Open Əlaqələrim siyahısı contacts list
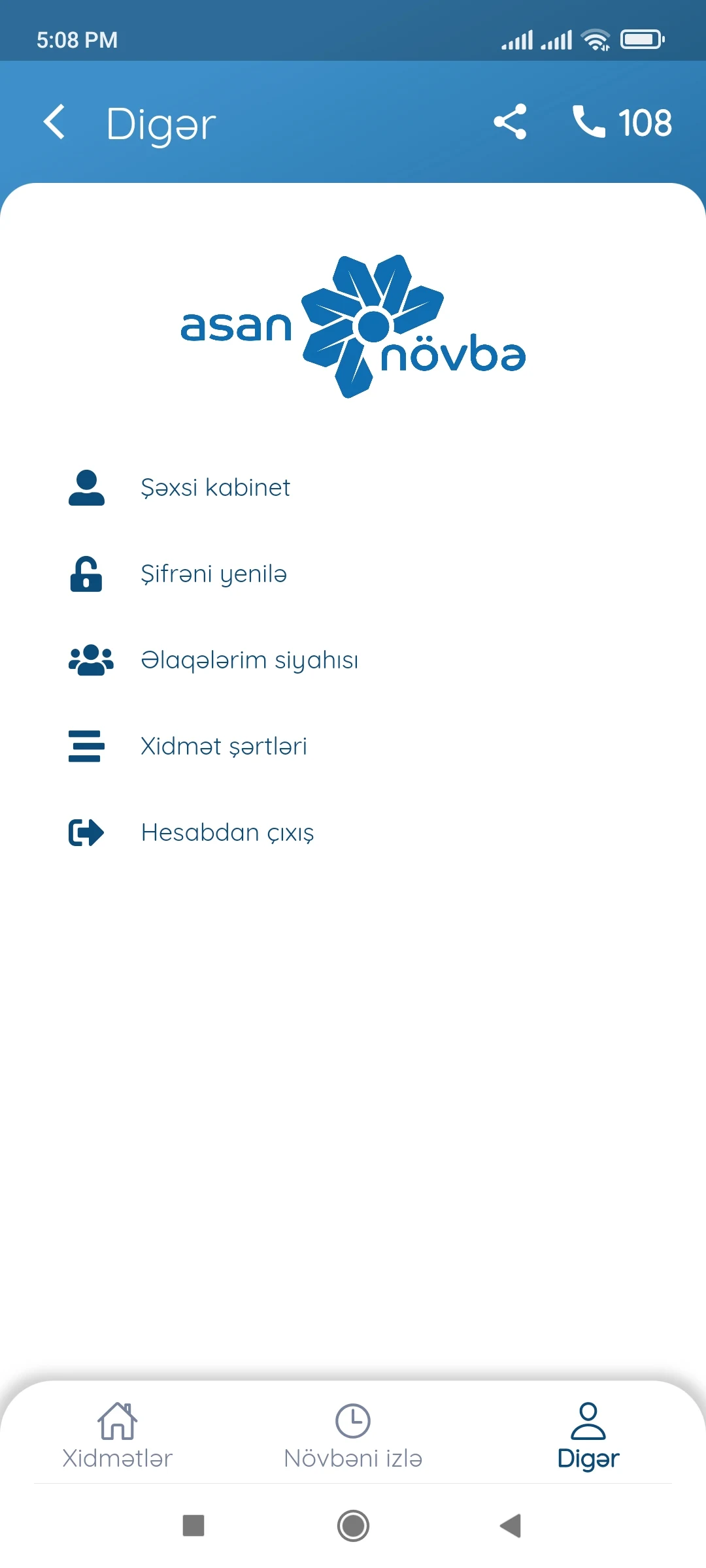 353,660
